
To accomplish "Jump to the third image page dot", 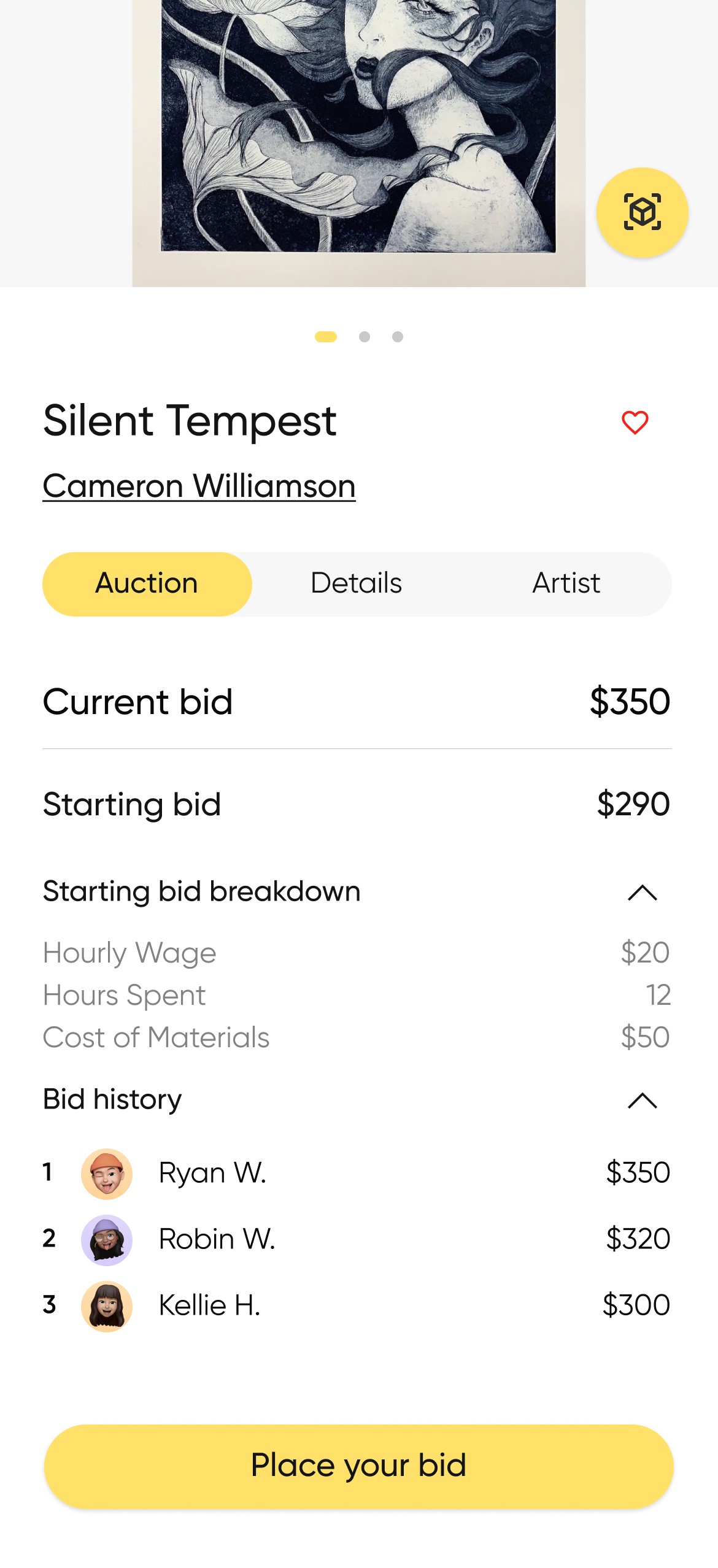I will point(398,337).
